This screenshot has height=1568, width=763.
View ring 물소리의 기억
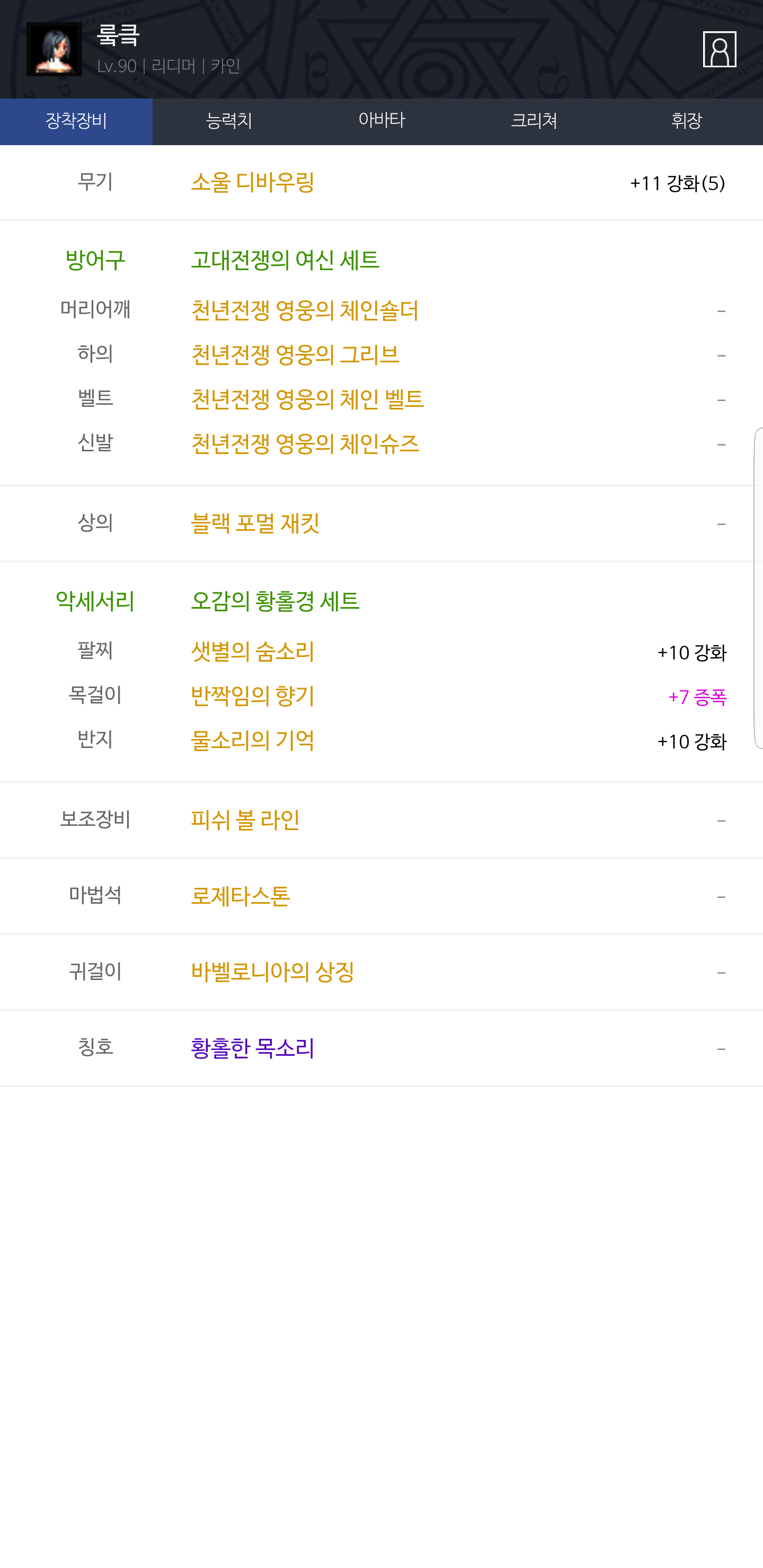[252, 741]
